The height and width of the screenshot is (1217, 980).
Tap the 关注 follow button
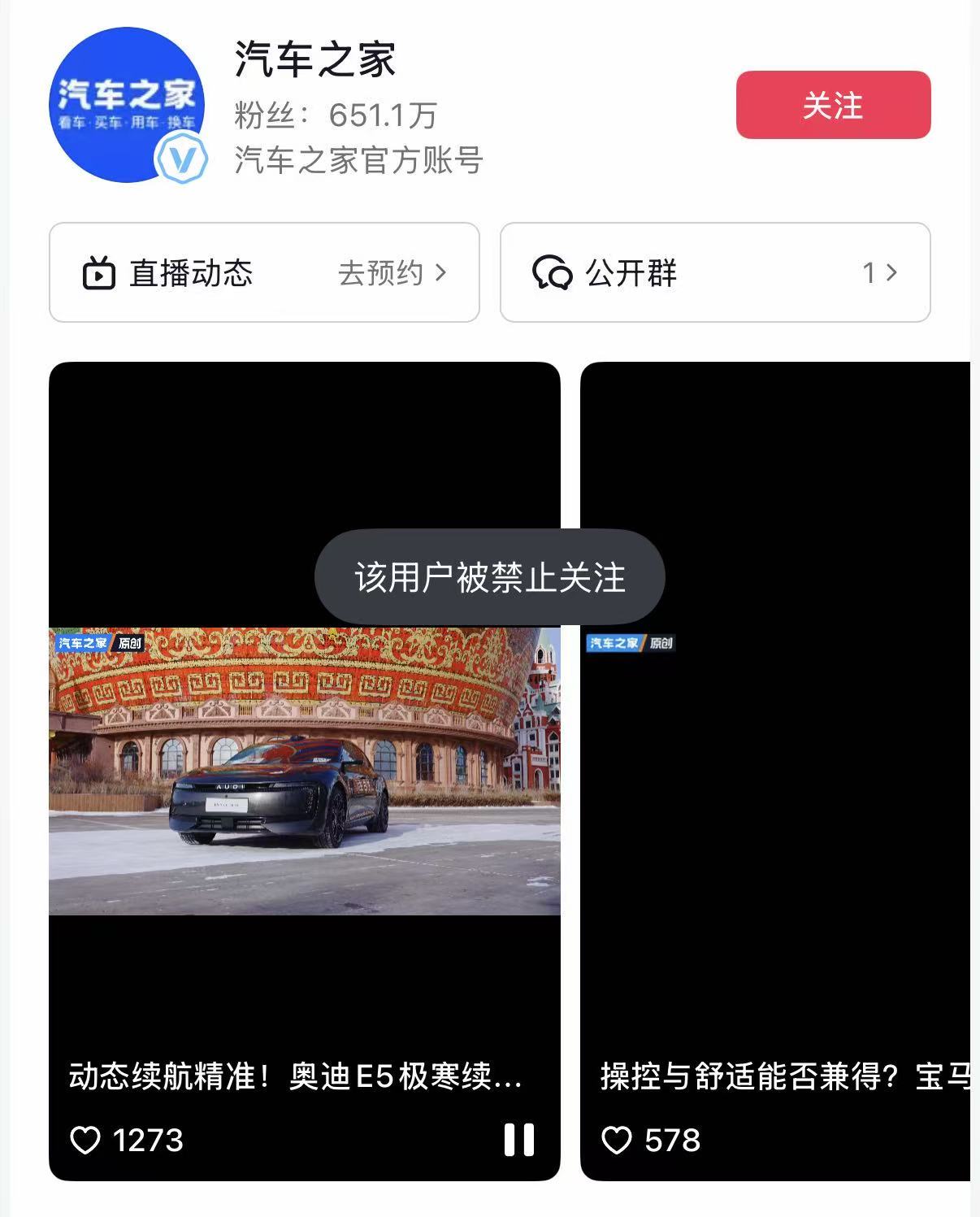[832, 106]
